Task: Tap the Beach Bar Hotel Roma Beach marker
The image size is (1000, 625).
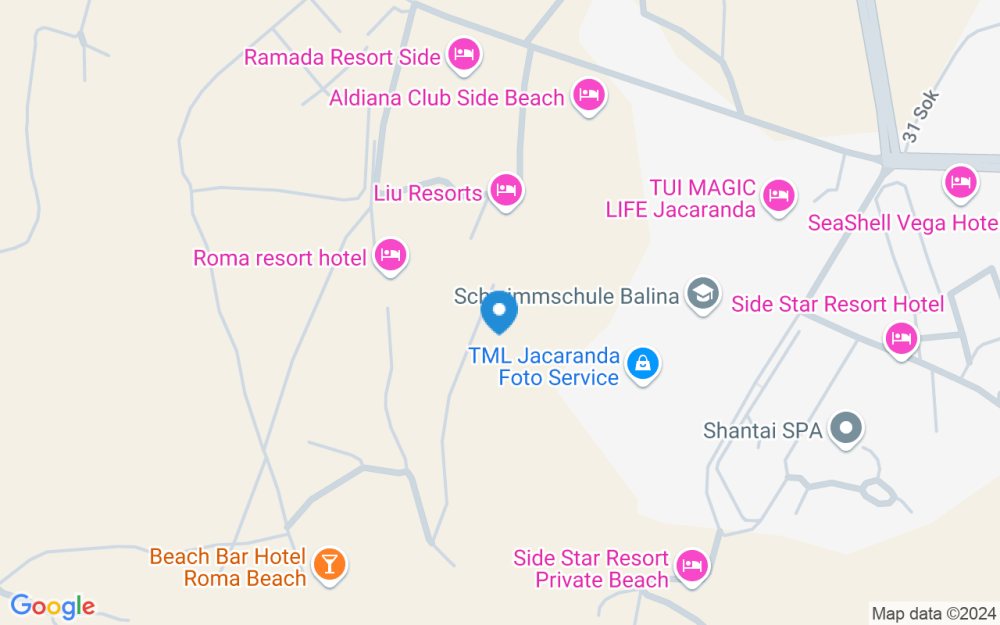Action: pos(328,565)
